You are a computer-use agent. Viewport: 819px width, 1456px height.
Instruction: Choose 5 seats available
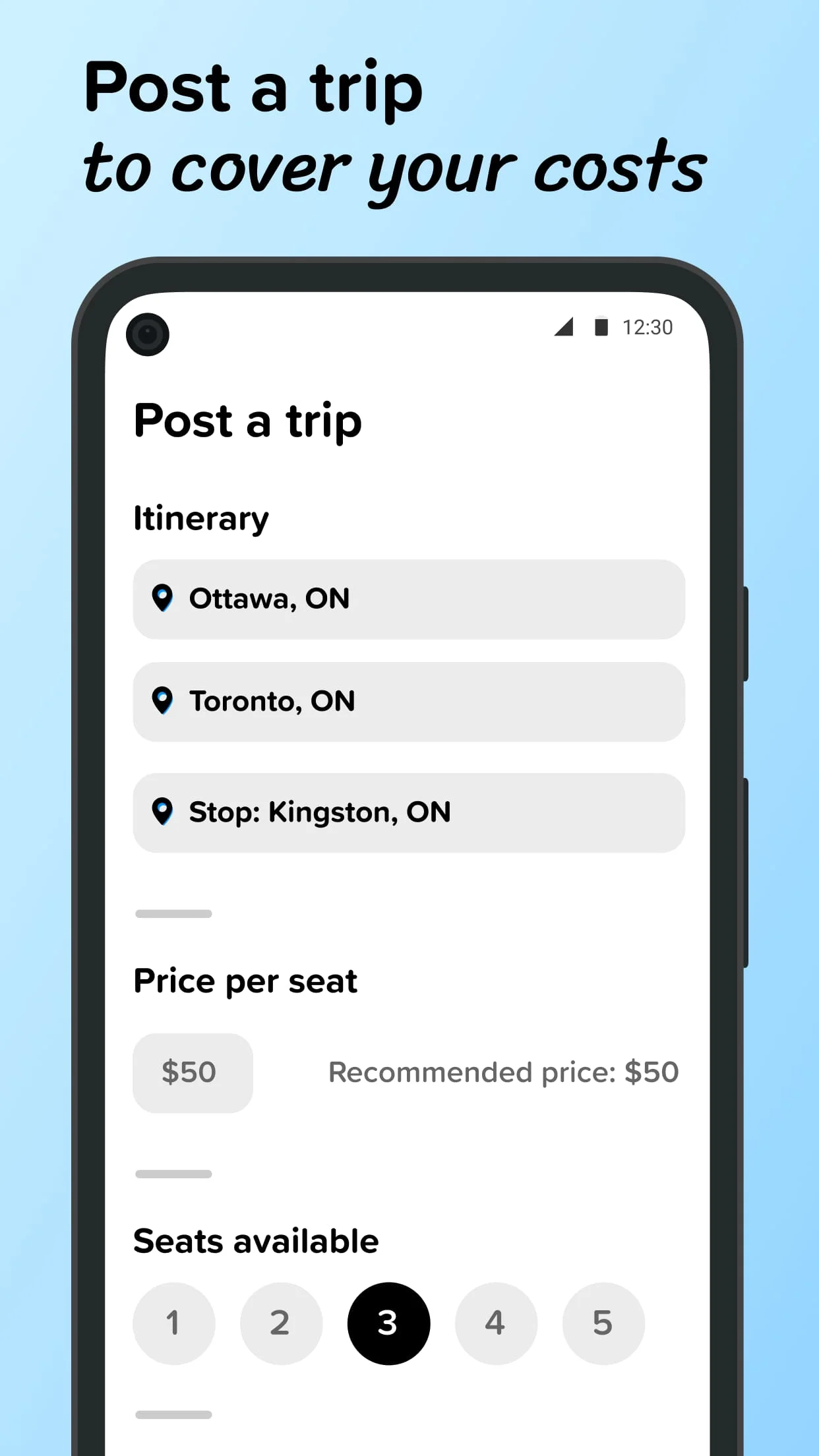pyautogui.click(x=602, y=1323)
